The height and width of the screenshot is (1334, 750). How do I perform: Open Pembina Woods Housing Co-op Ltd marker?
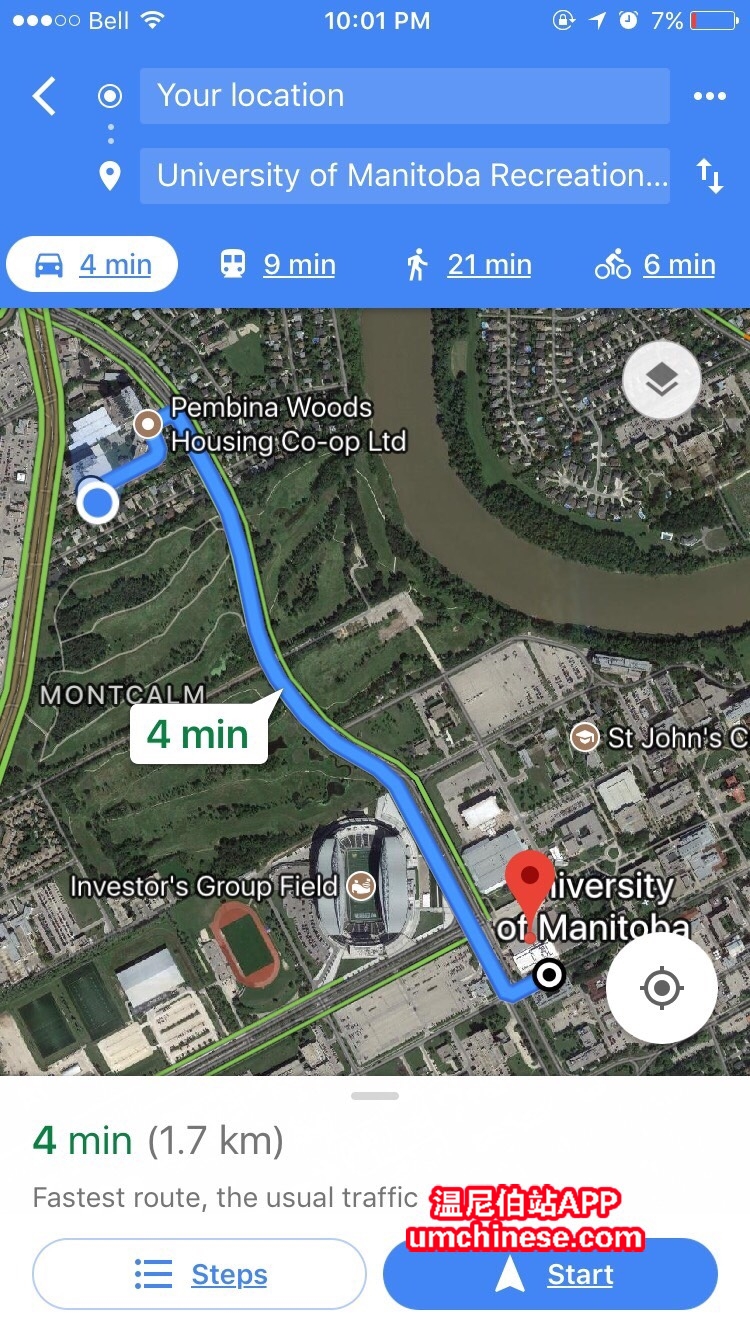pos(149,424)
